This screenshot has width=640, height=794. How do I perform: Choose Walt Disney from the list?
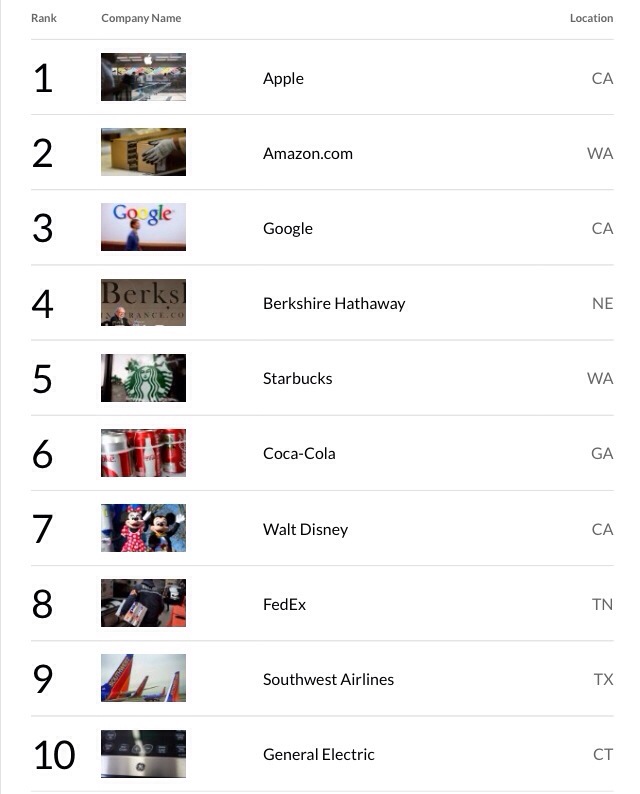pyautogui.click(x=305, y=529)
